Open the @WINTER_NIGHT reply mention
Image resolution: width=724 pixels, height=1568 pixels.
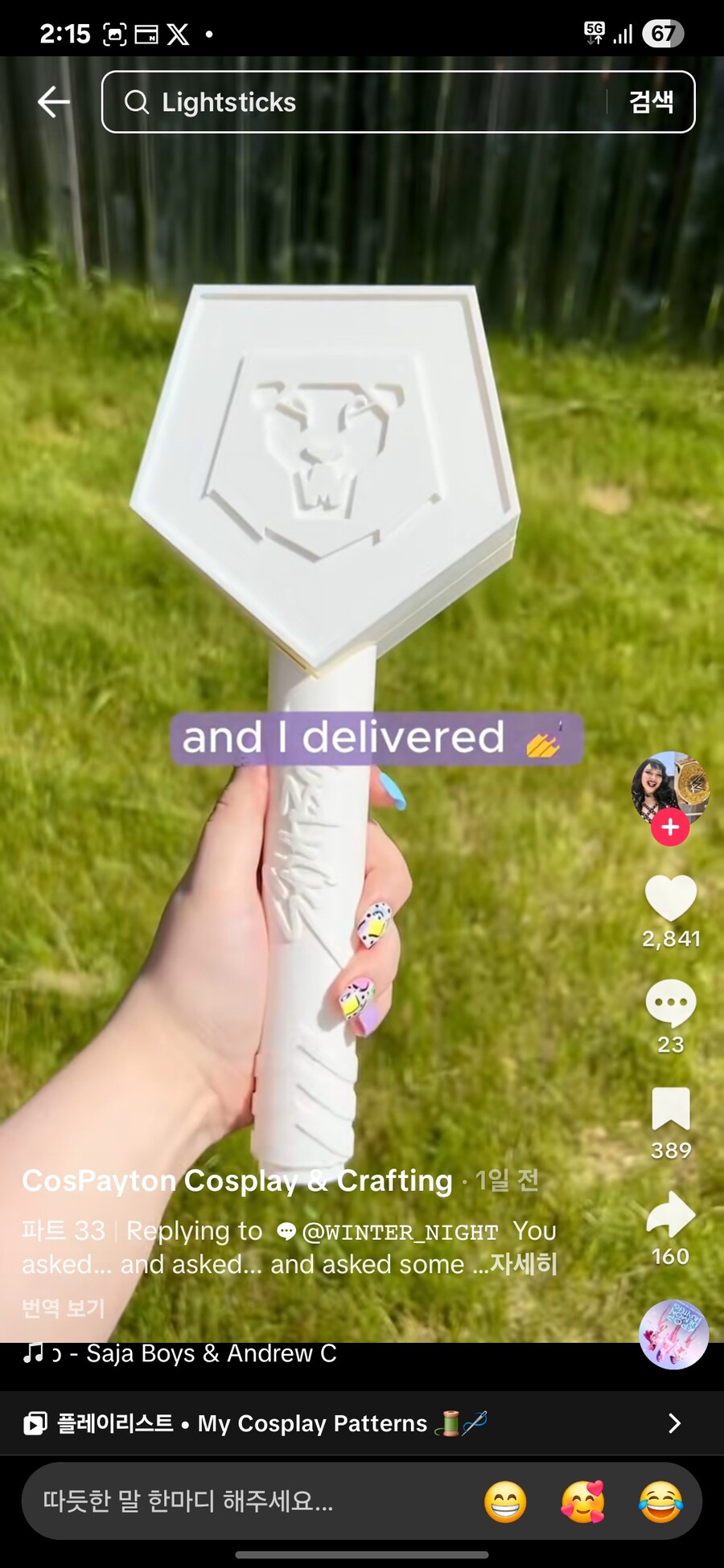pos(399,1232)
